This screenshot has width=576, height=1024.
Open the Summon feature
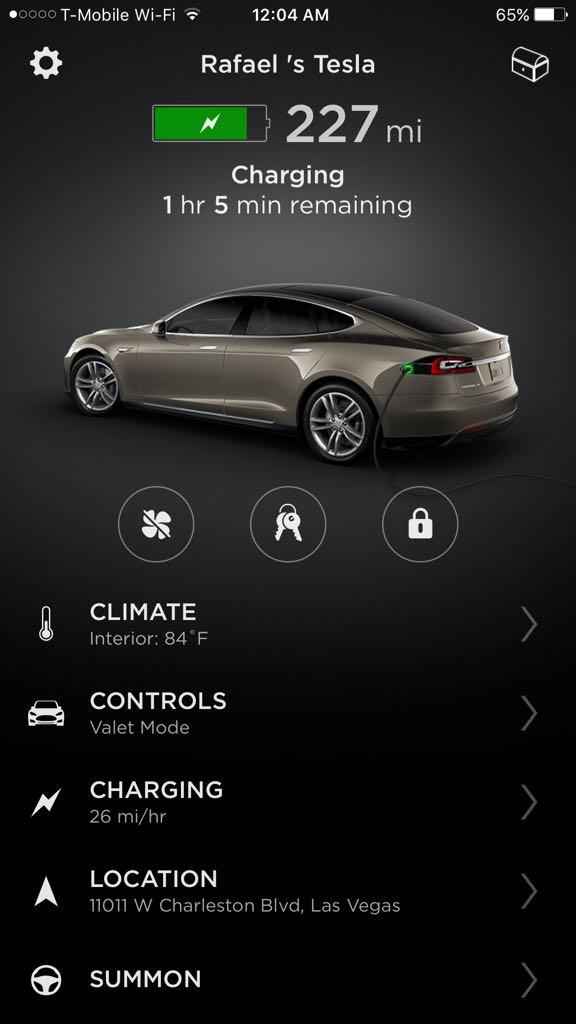288,980
